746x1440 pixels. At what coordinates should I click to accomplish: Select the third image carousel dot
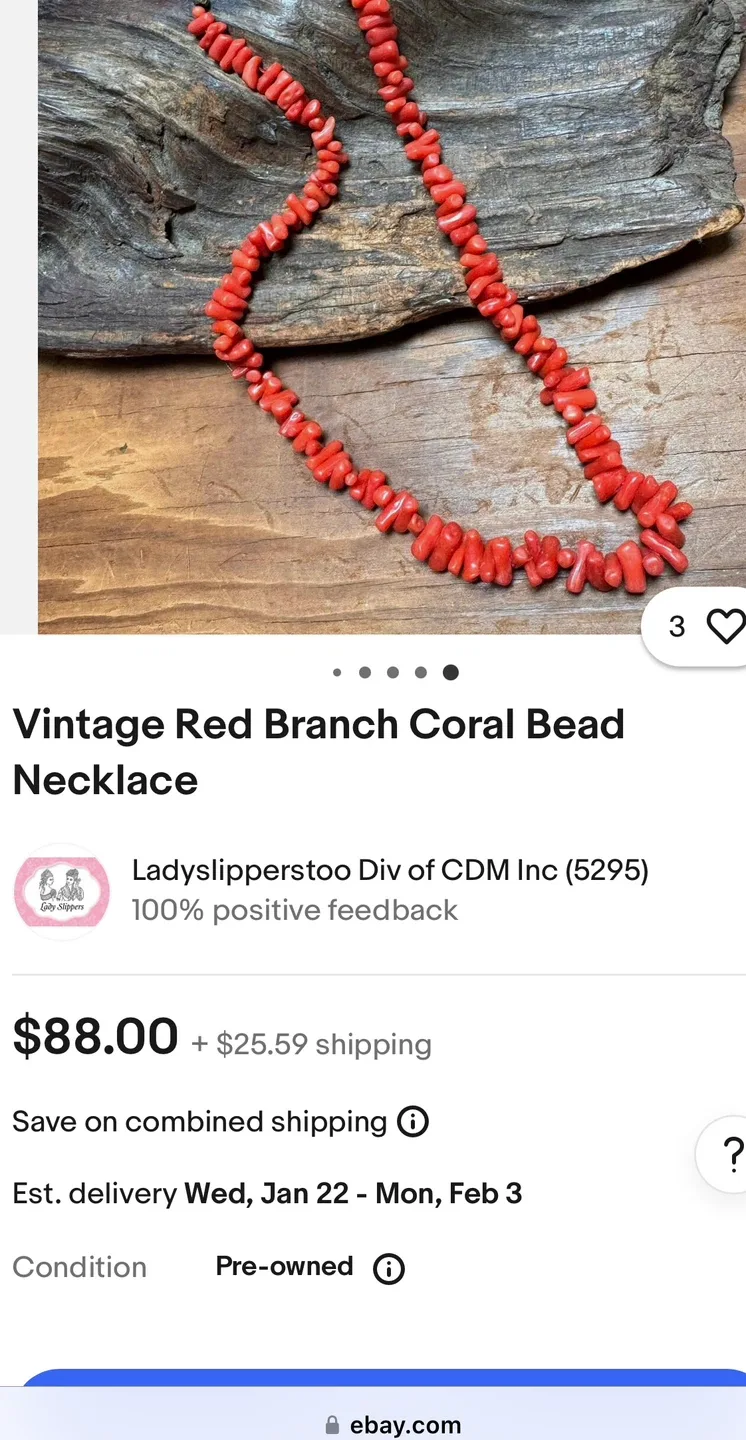(x=393, y=672)
